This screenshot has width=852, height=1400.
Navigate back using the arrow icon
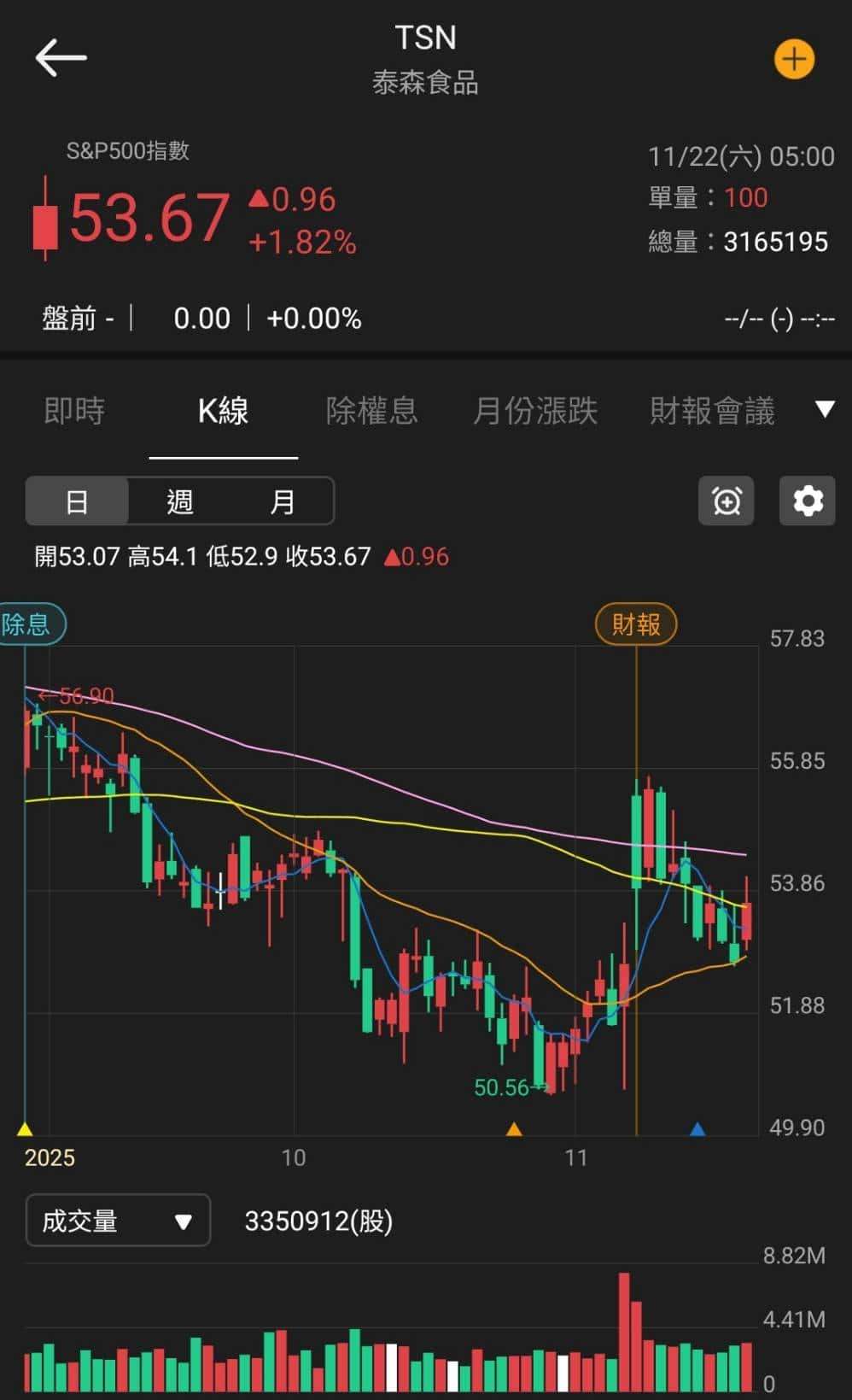pos(60,57)
